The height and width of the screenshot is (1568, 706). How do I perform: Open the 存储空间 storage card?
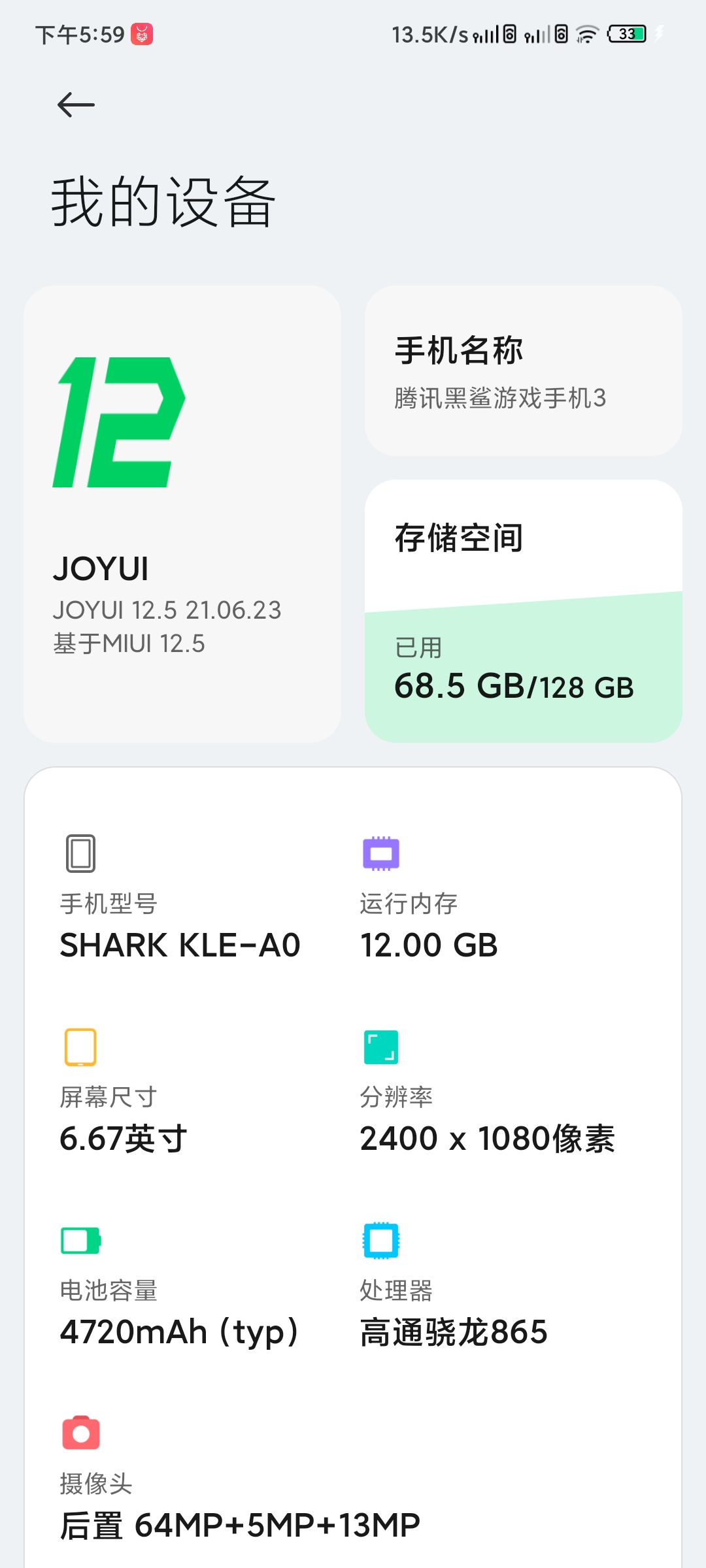point(523,610)
